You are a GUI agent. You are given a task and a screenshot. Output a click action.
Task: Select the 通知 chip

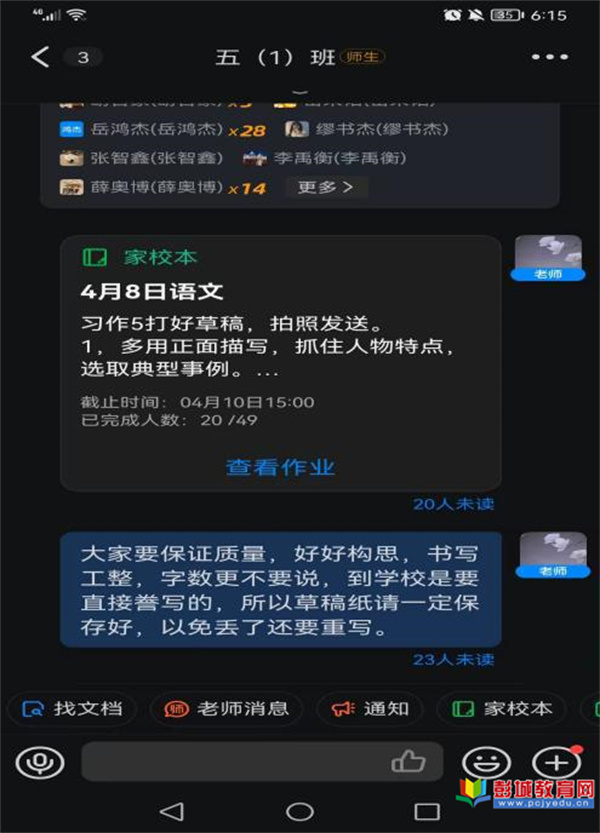371,708
